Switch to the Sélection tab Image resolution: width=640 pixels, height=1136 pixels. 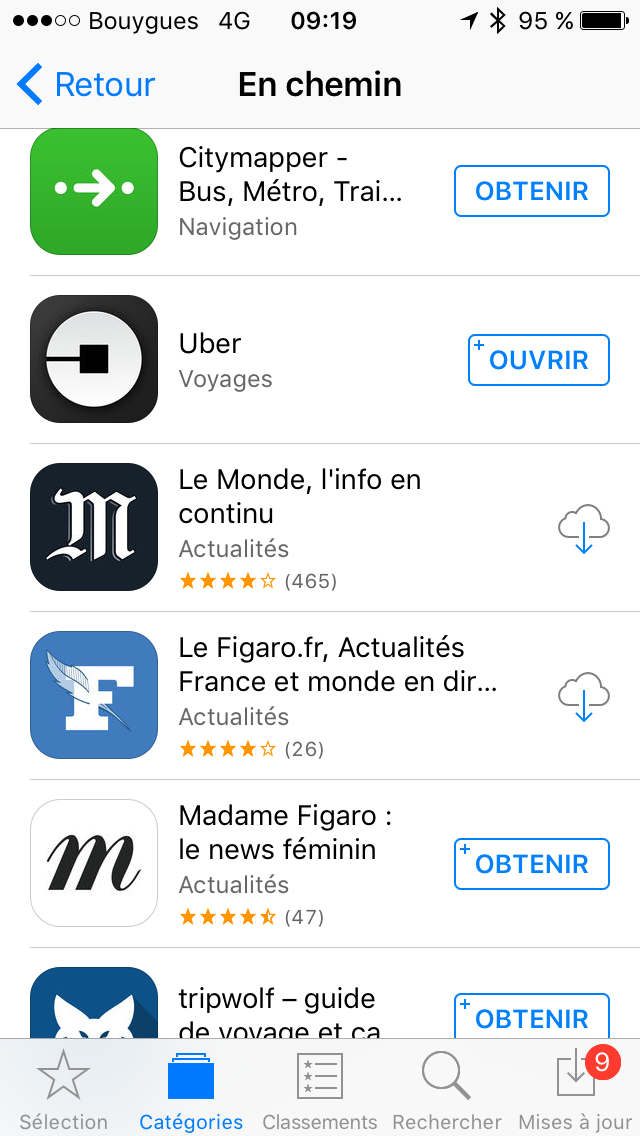click(64, 1088)
